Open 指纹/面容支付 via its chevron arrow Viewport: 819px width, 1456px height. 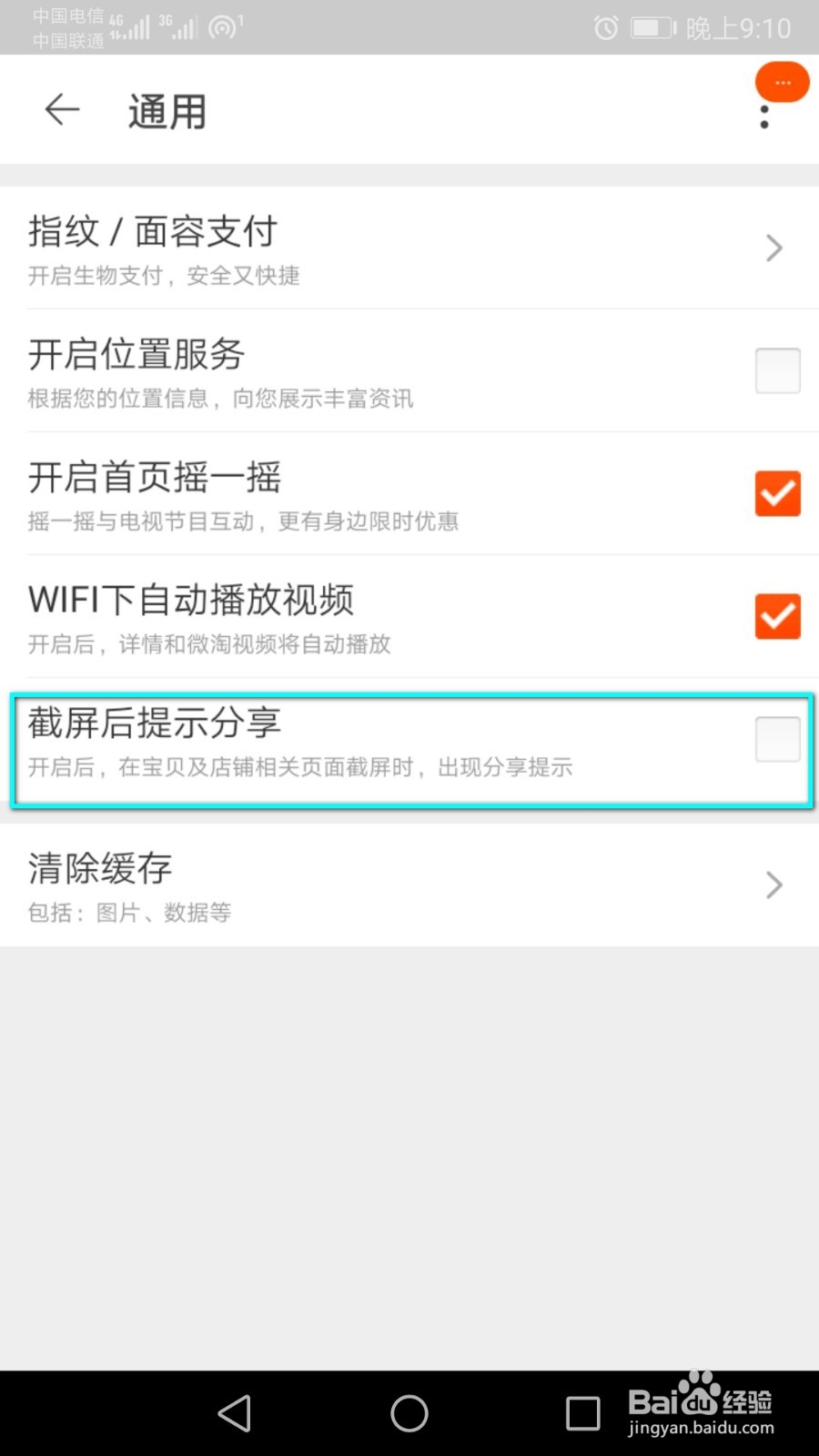pyautogui.click(x=773, y=248)
